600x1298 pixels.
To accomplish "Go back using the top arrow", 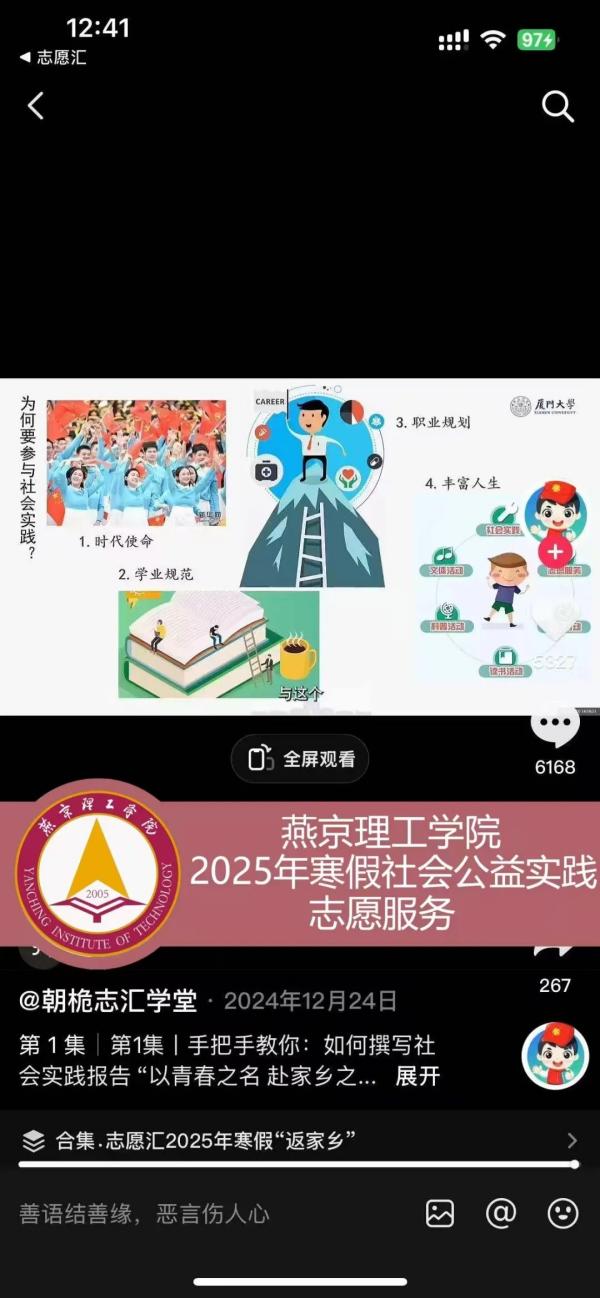I will (36, 106).
